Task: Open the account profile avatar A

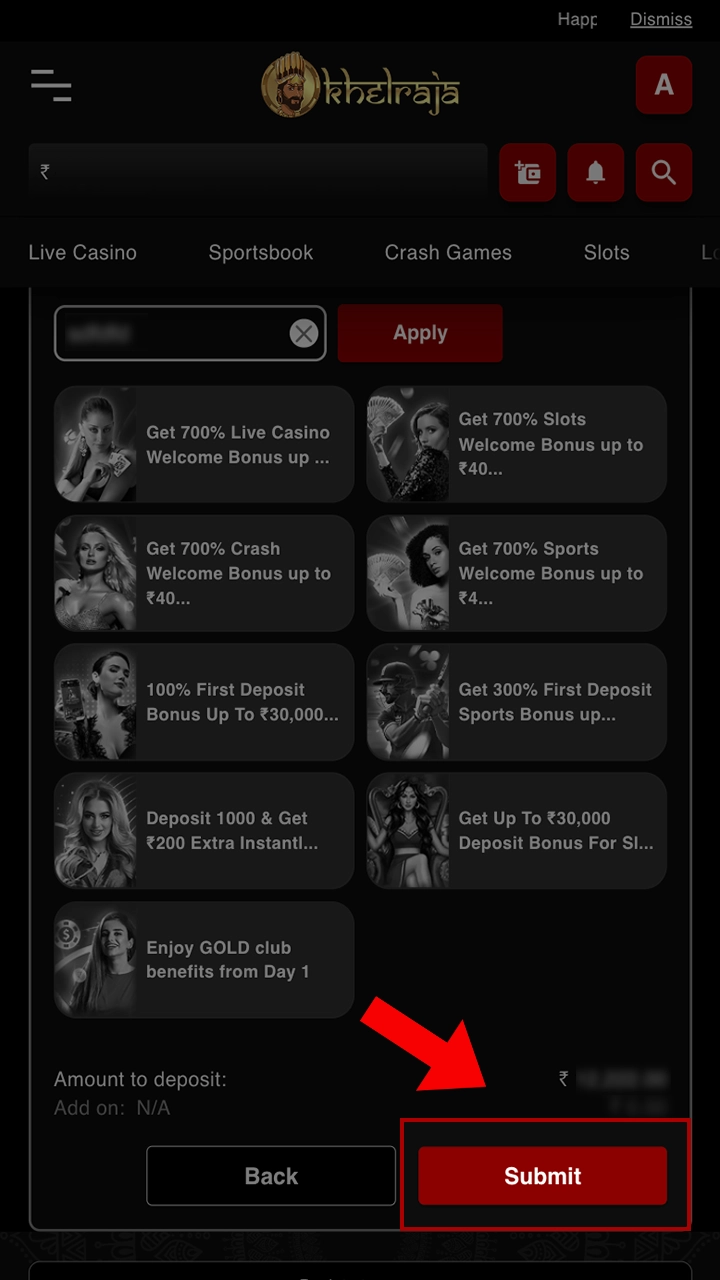Action: [x=663, y=86]
